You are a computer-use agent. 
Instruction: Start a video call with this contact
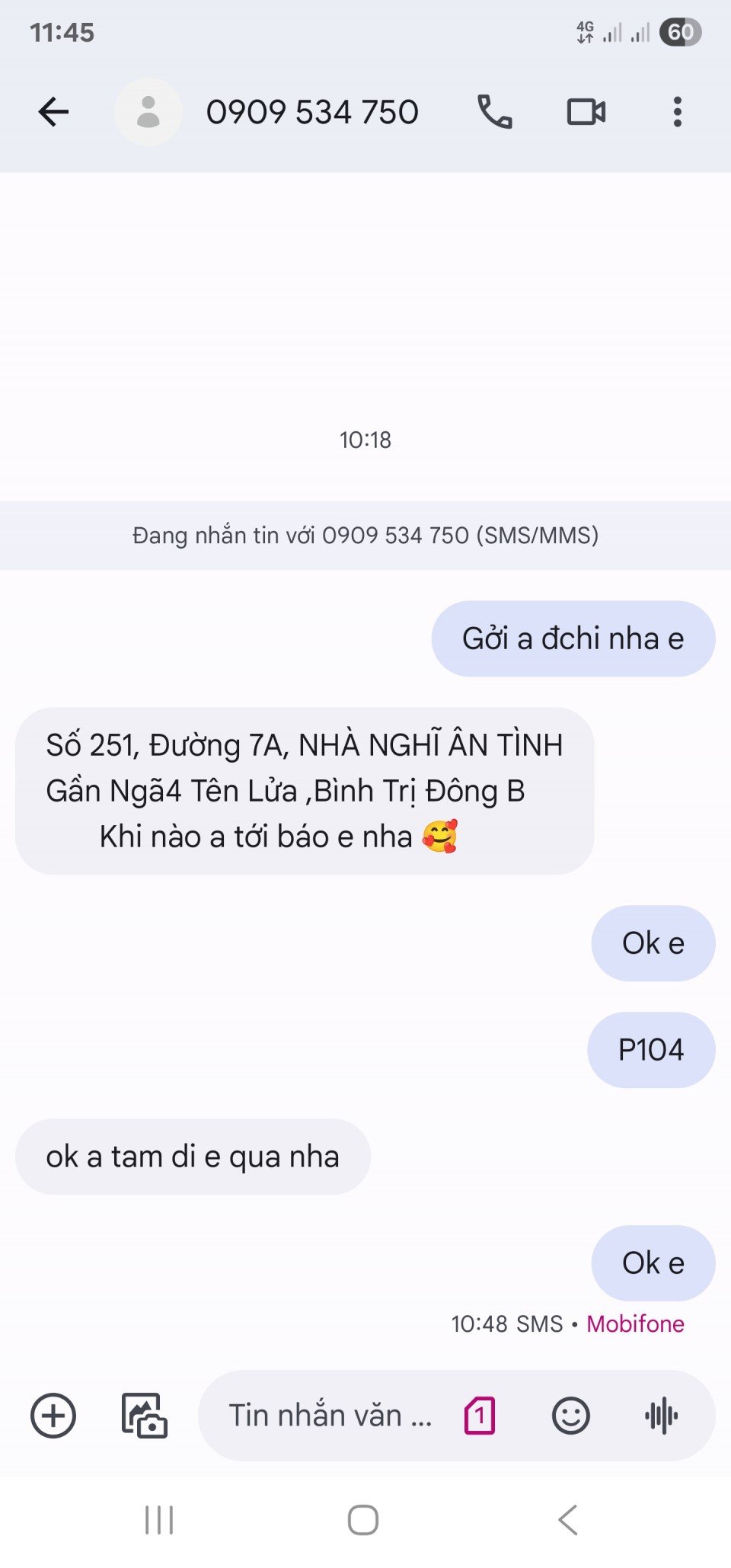pyautogui.click(x=586, y=112)
